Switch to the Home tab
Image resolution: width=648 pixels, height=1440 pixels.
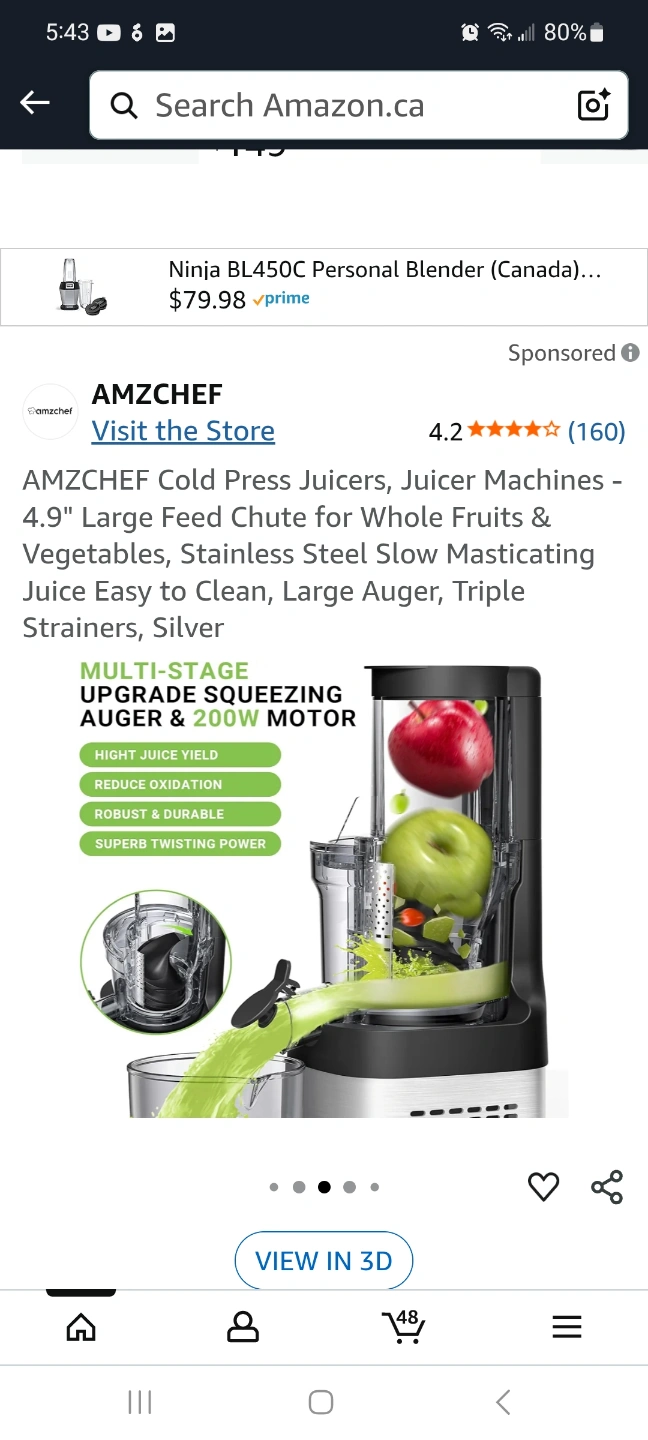click(x=81, y=1327)
